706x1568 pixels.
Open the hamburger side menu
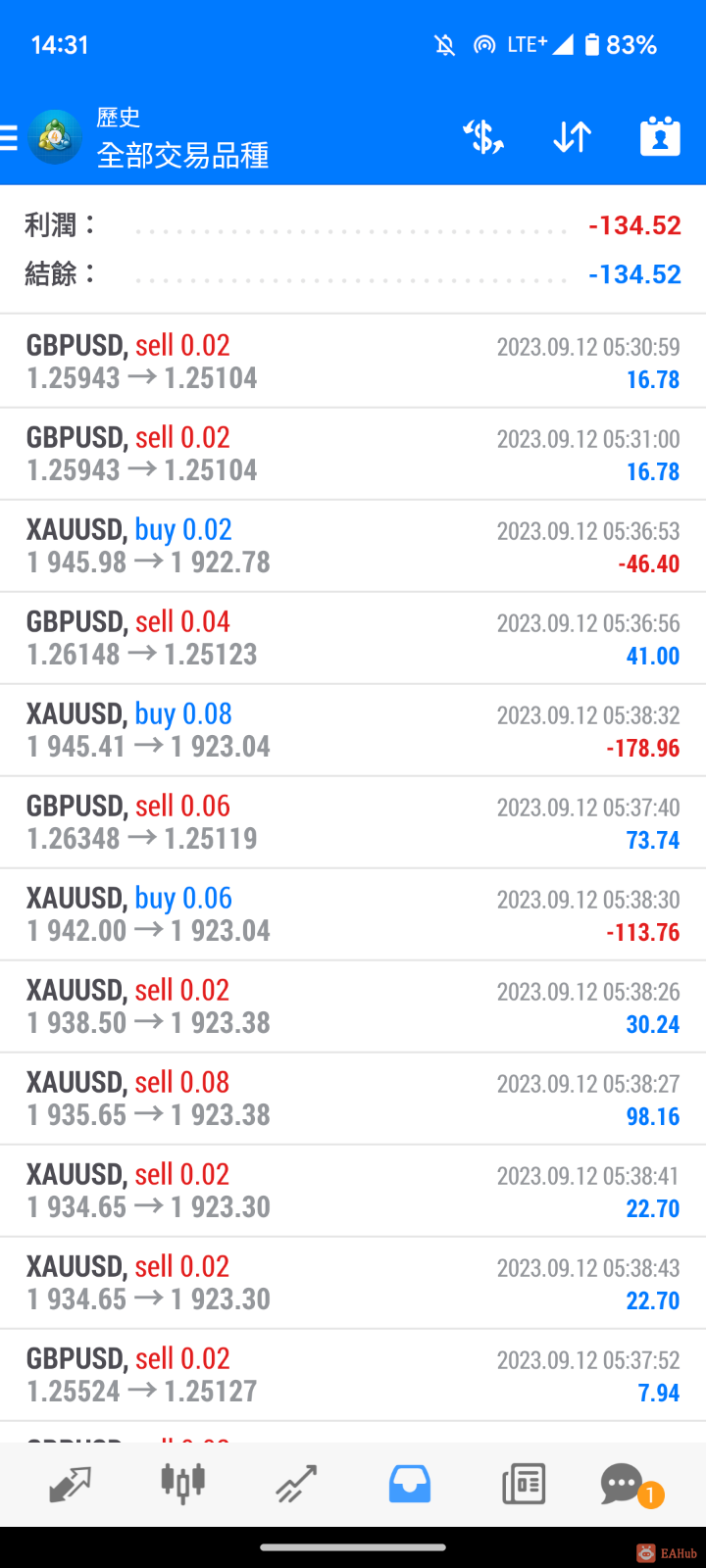point(10,137)
